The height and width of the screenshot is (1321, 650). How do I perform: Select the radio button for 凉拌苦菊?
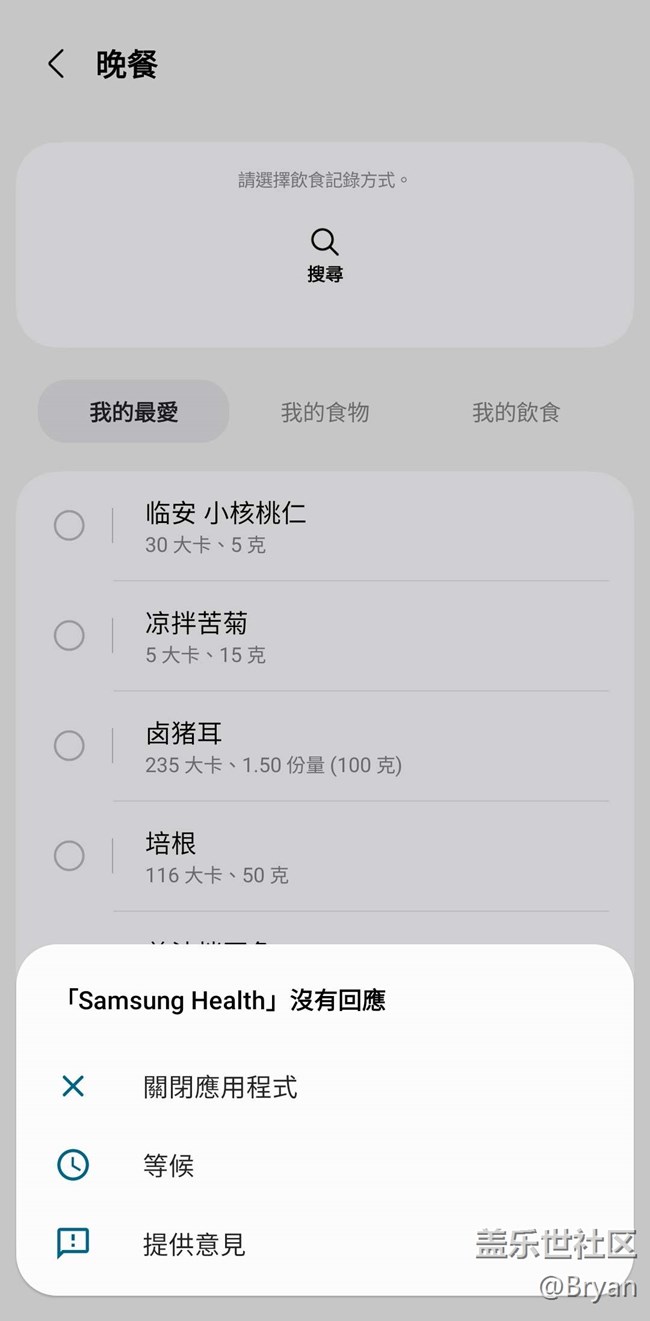69,635
